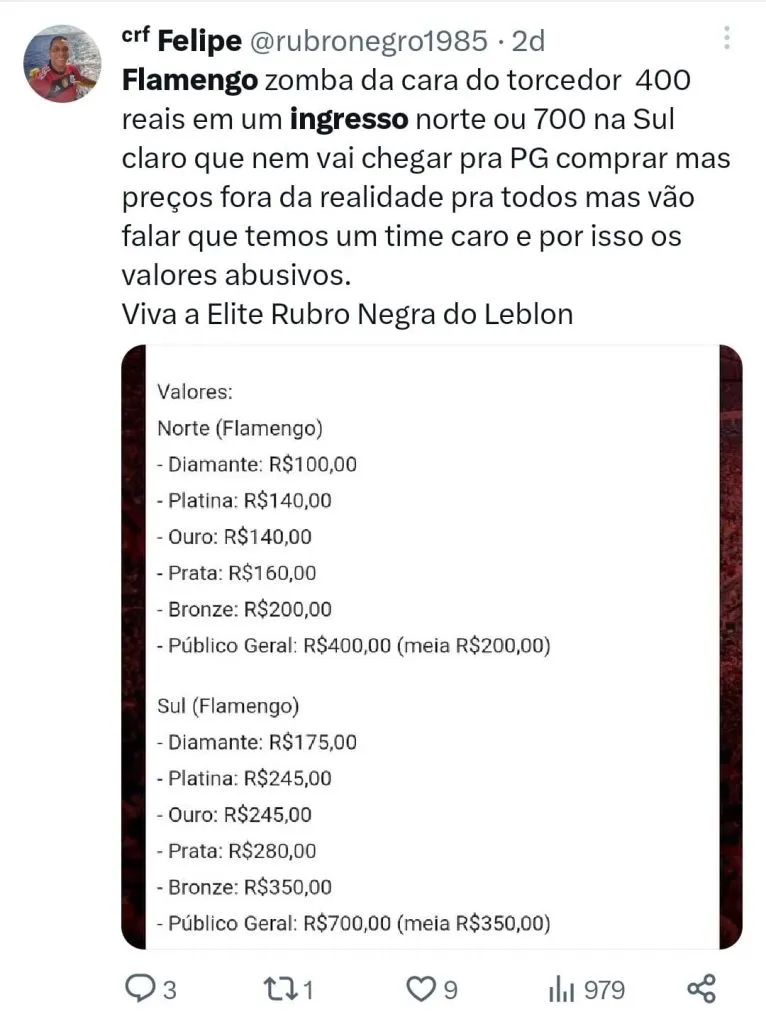Open the tweet's three-dot overflow menu
Image resolution: width=766 pixels, height=1024 pixels.
pos(728,40)
